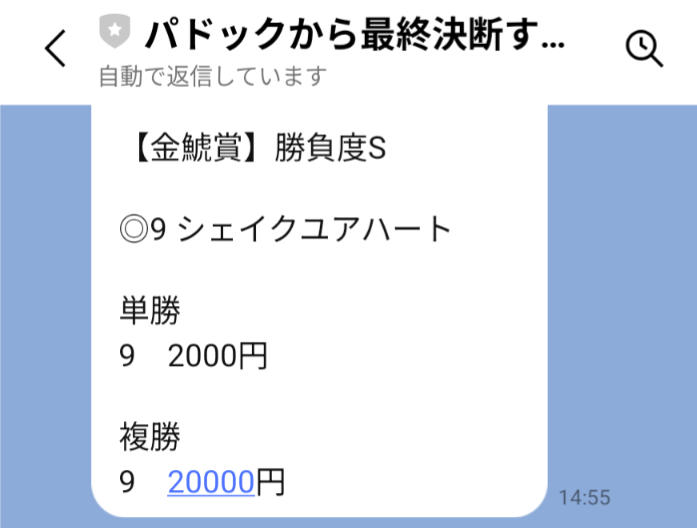Viewport: 697px width, 528px height.
Task: Open the underlined 20000 link
Action: (x=210, y=482)
